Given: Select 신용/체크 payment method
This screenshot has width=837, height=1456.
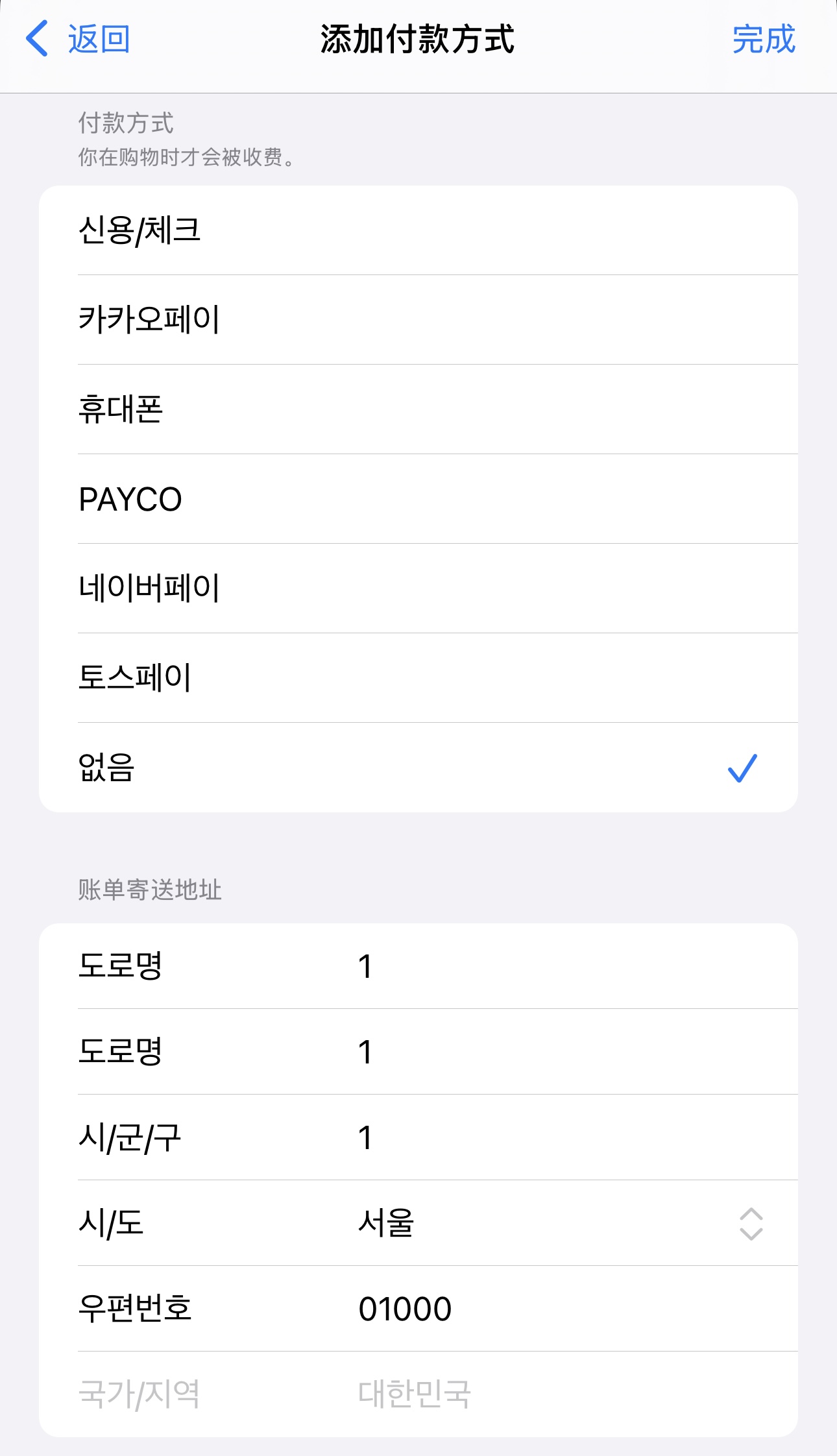Looking at the screenshot, I should click(418, 230).
